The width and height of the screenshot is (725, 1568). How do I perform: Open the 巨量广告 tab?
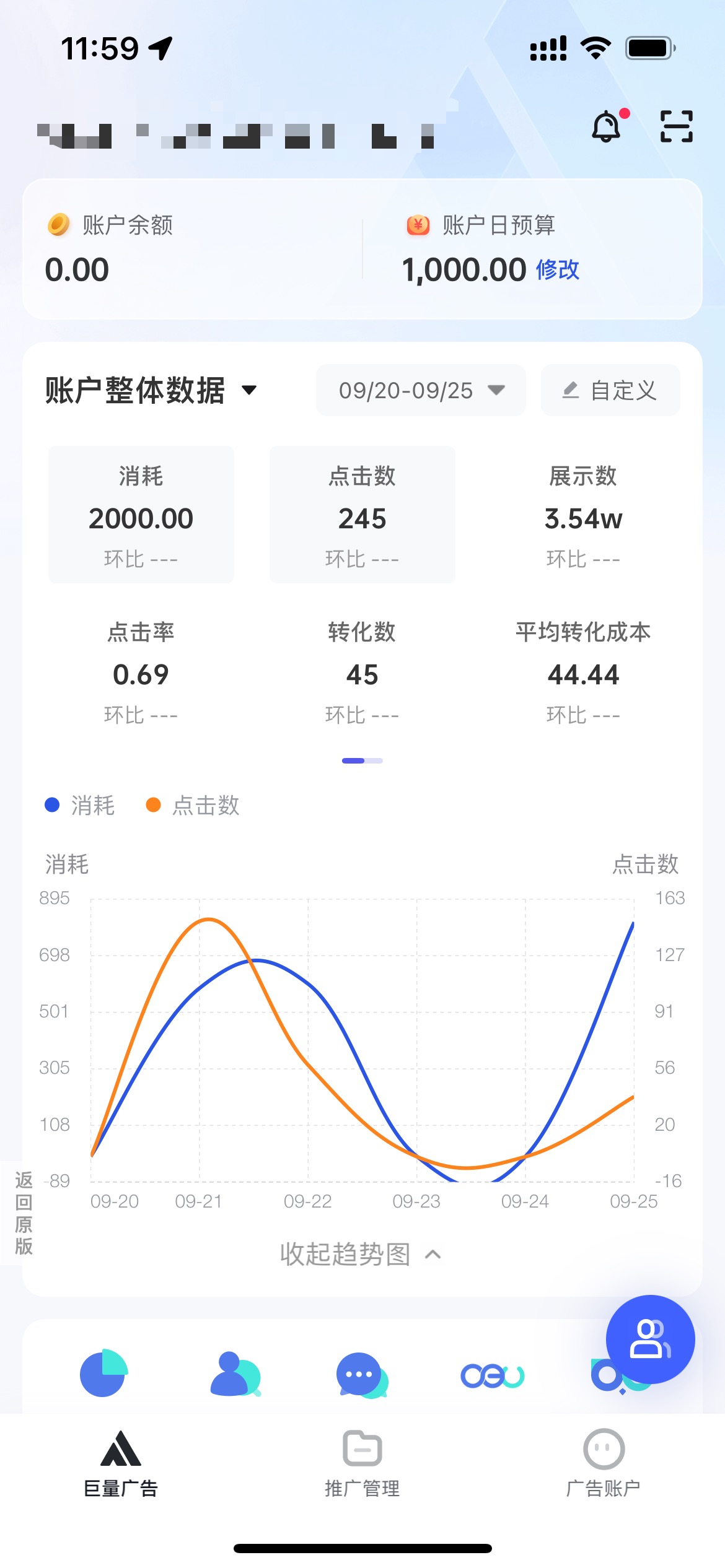pos(121,1463)
